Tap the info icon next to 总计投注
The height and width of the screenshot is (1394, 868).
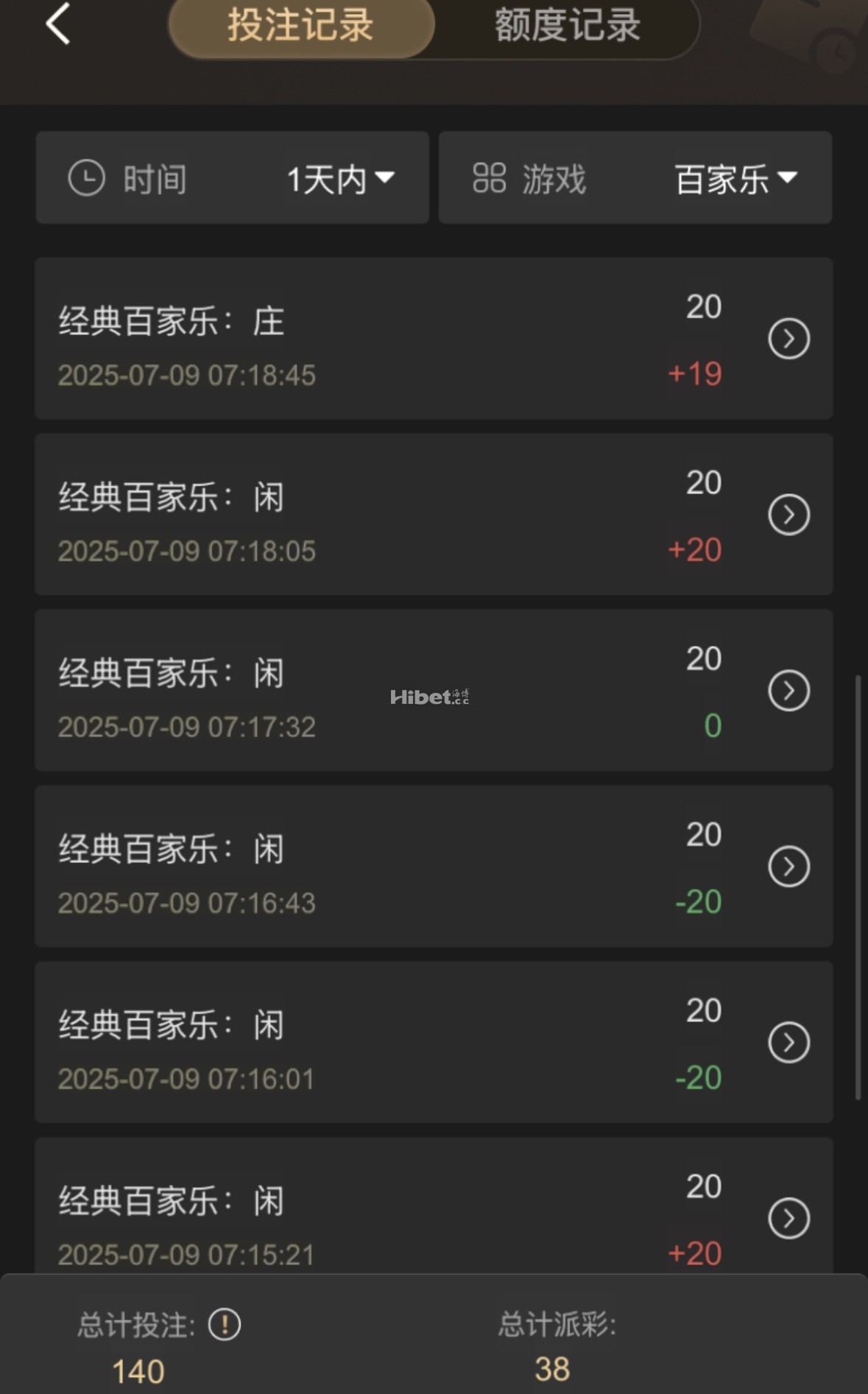225,1325
